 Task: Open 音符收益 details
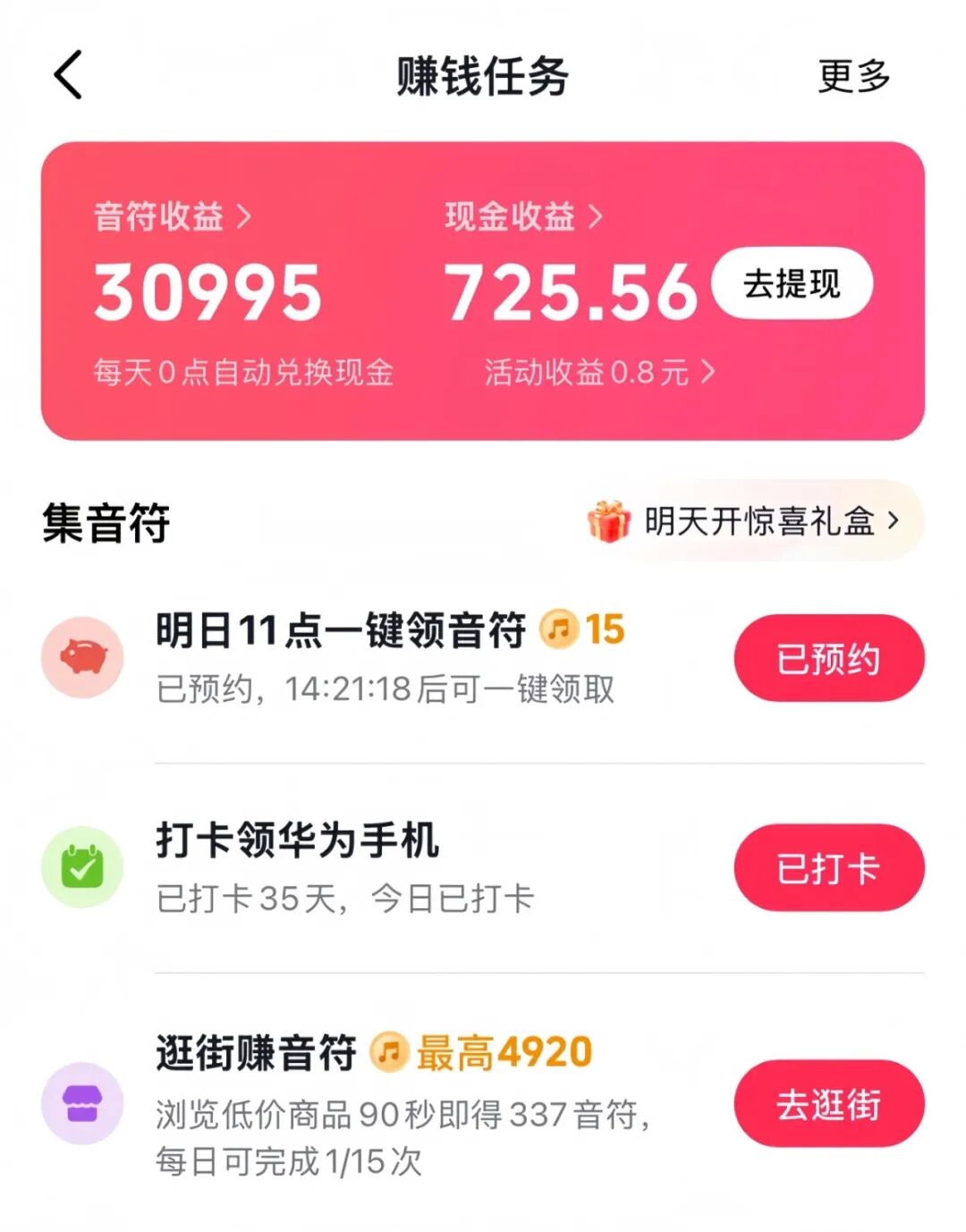[172, 216]
